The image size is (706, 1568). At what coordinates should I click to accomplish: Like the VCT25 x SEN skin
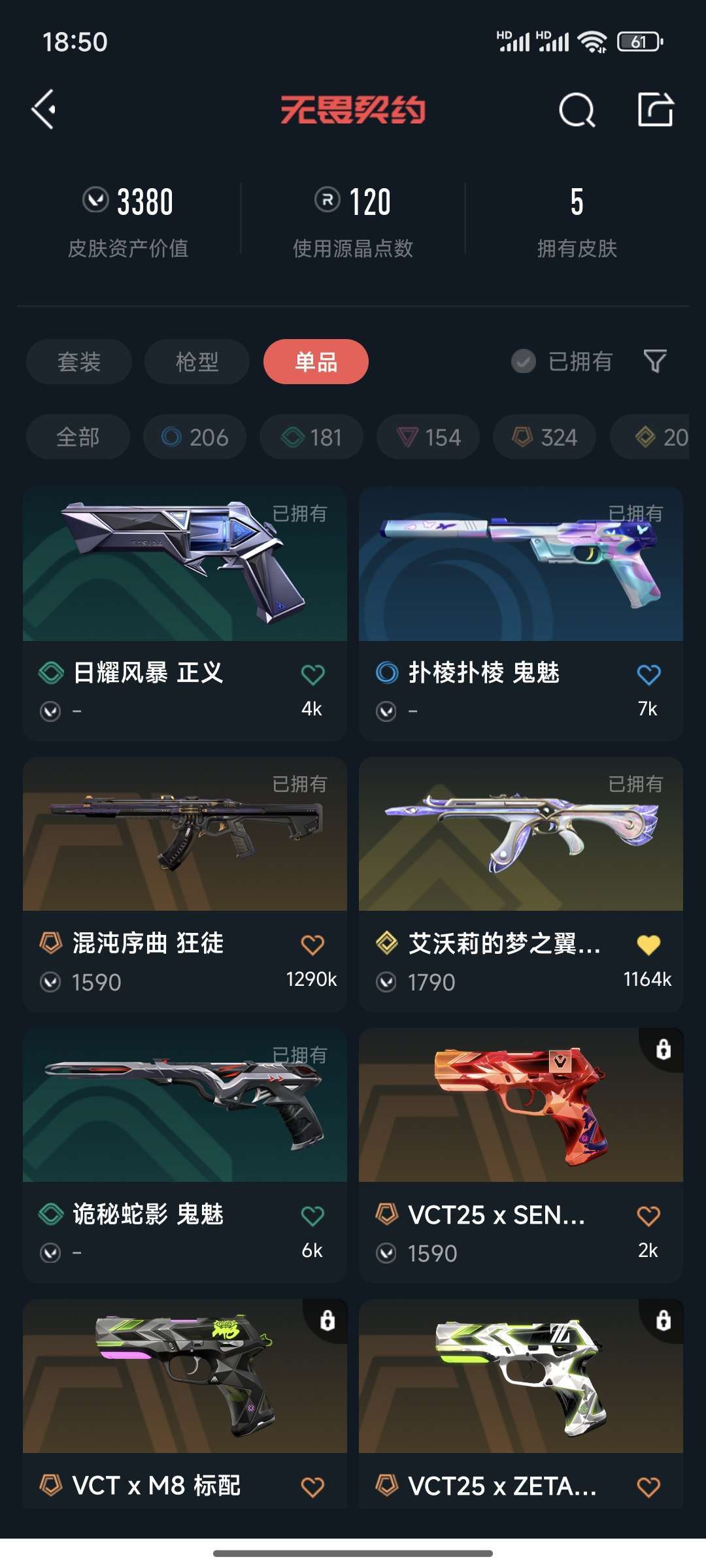coord(648,1216)
